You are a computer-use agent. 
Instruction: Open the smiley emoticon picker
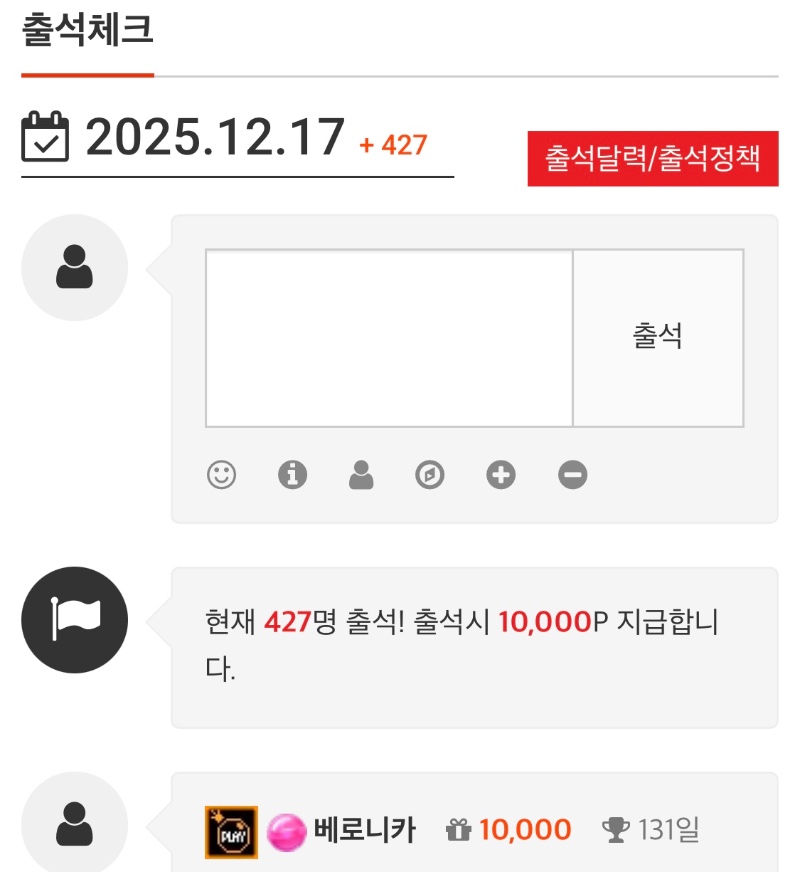coord(221,475)
